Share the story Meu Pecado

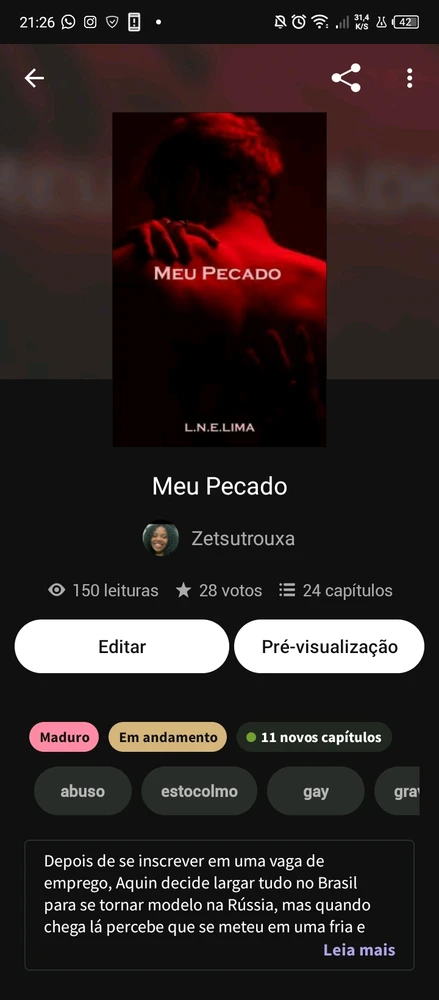coord(346,78)
